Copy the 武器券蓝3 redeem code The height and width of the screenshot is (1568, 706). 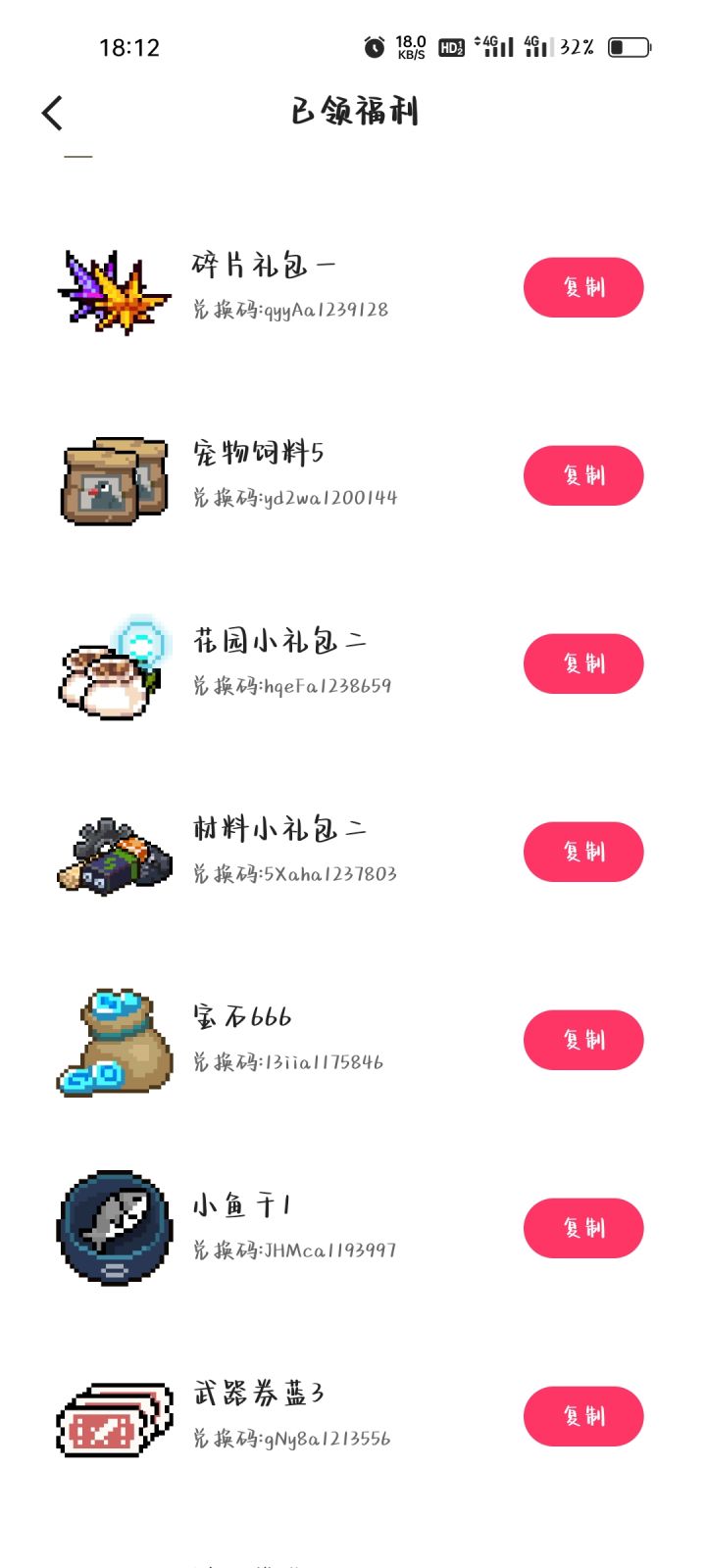583,1416
